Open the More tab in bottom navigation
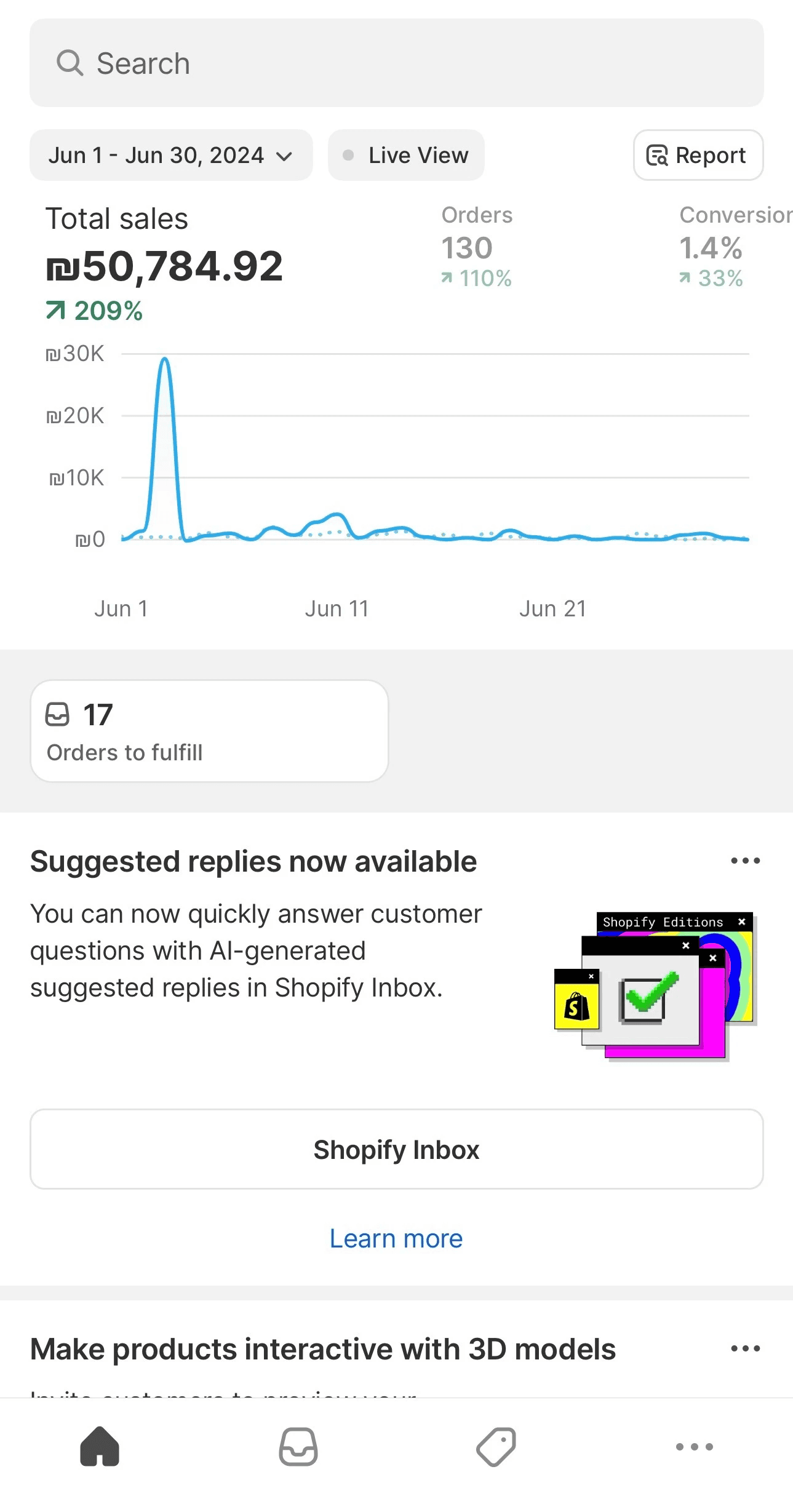 [x=695, y=1446]
